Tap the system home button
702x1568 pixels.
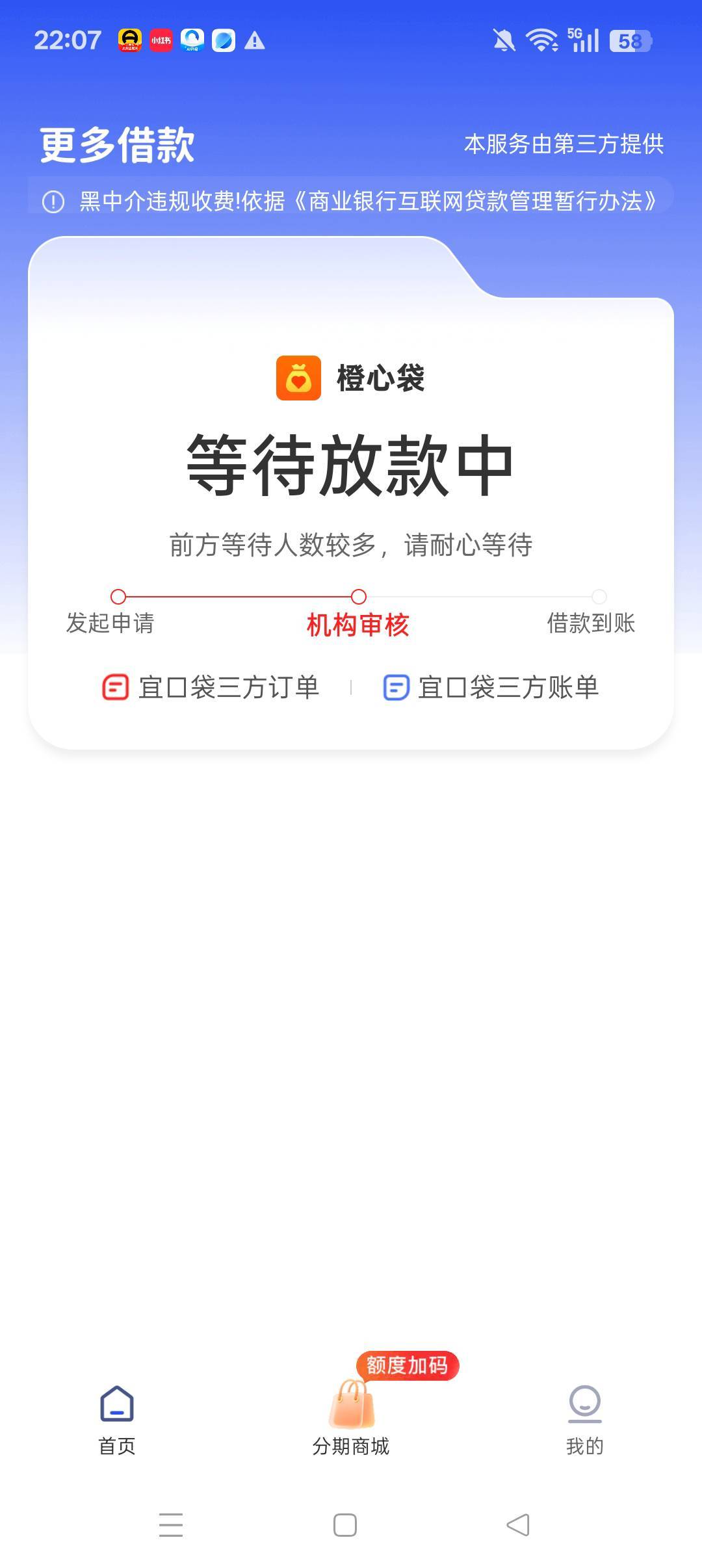pyautogui.click(x=345, y=1524)
